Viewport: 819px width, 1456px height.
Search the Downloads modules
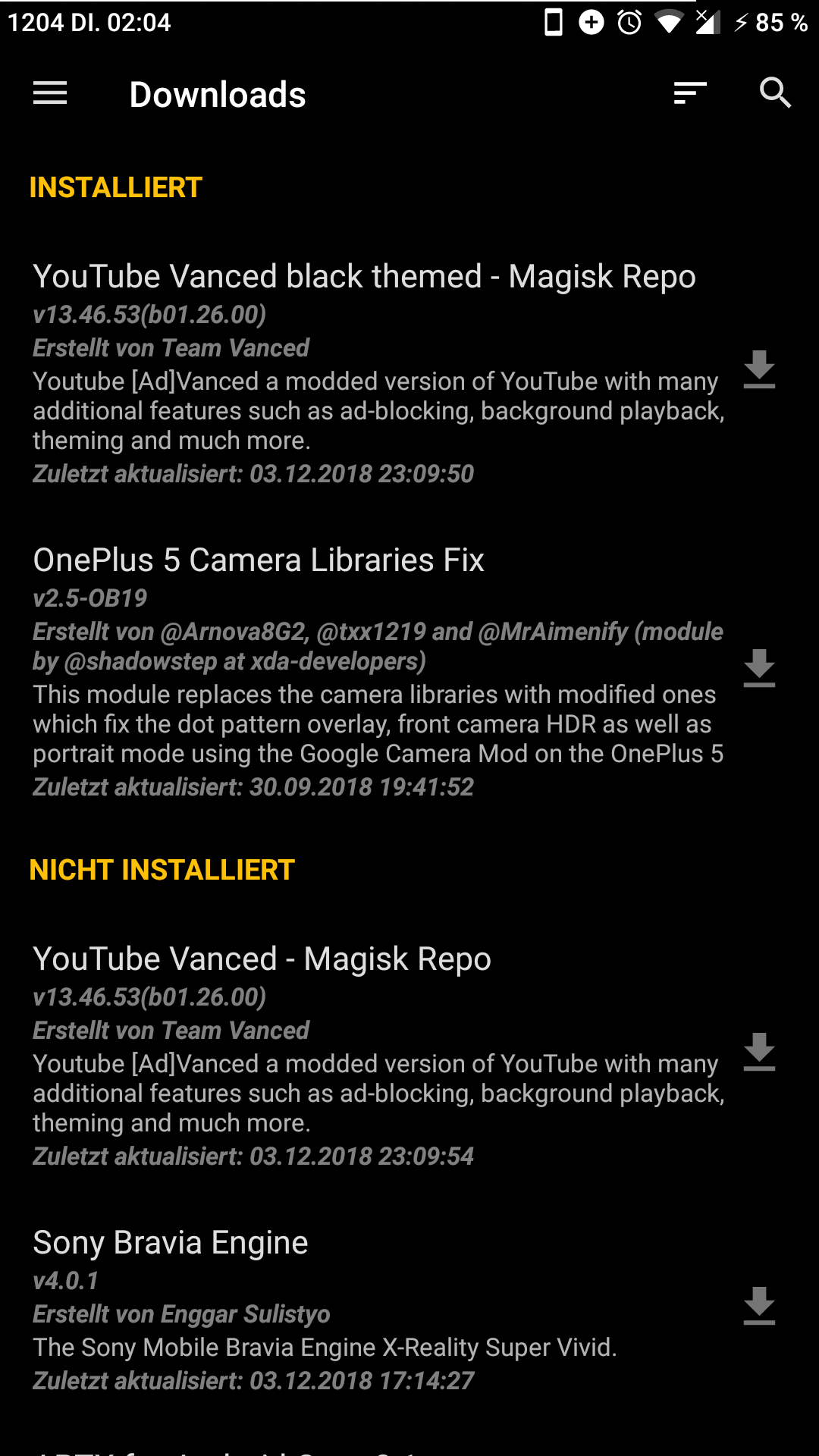click(775, 94)
